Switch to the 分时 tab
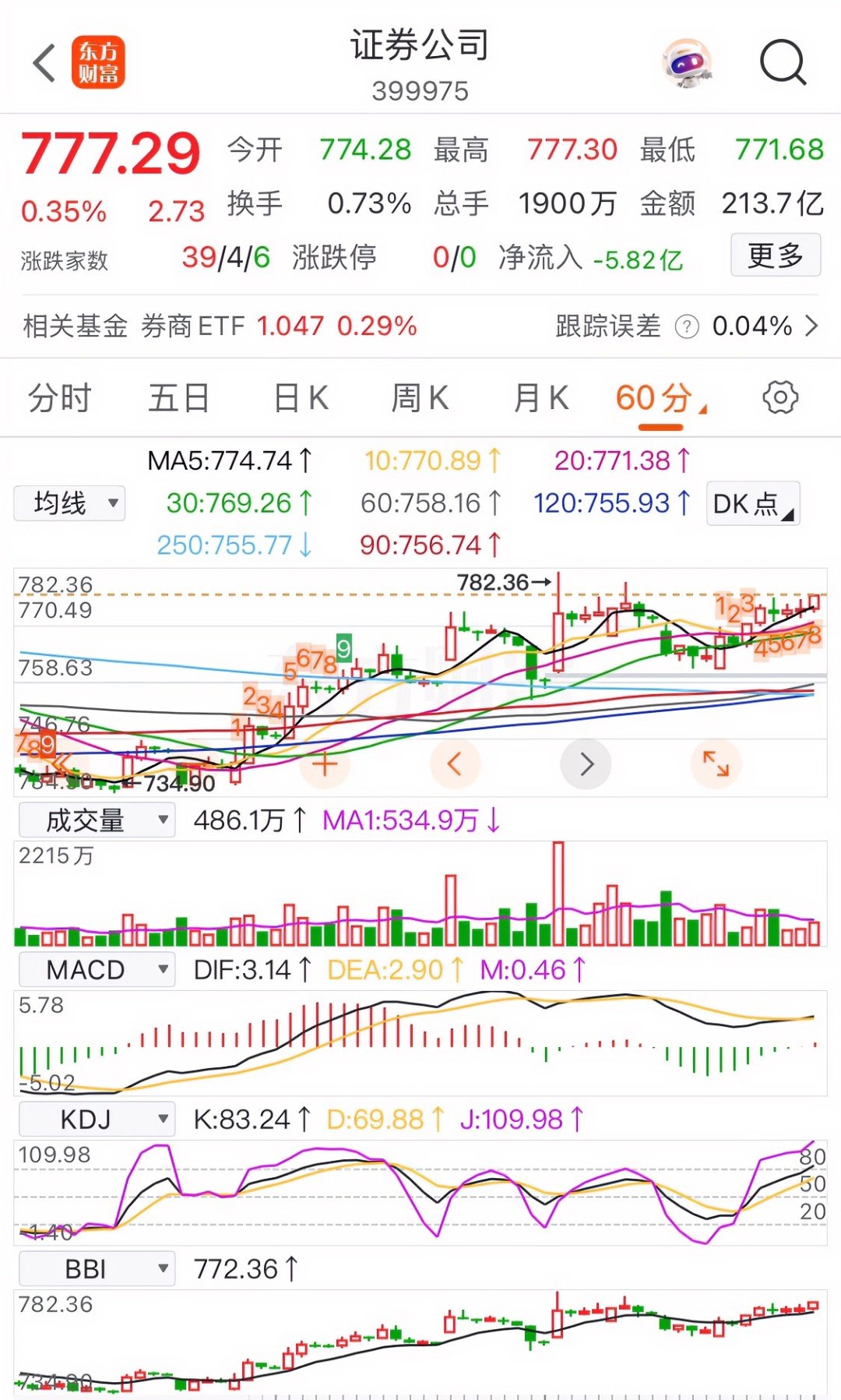Viewport: 841px width, 1400px height. tap(58, 398)
